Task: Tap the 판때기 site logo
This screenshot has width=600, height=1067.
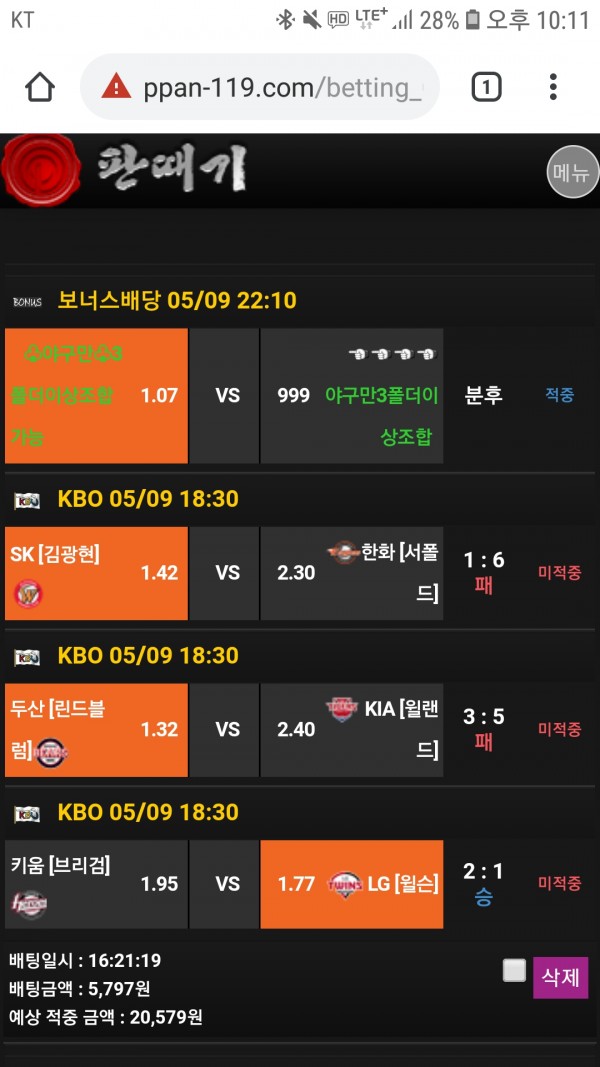Action: point(125,170)
